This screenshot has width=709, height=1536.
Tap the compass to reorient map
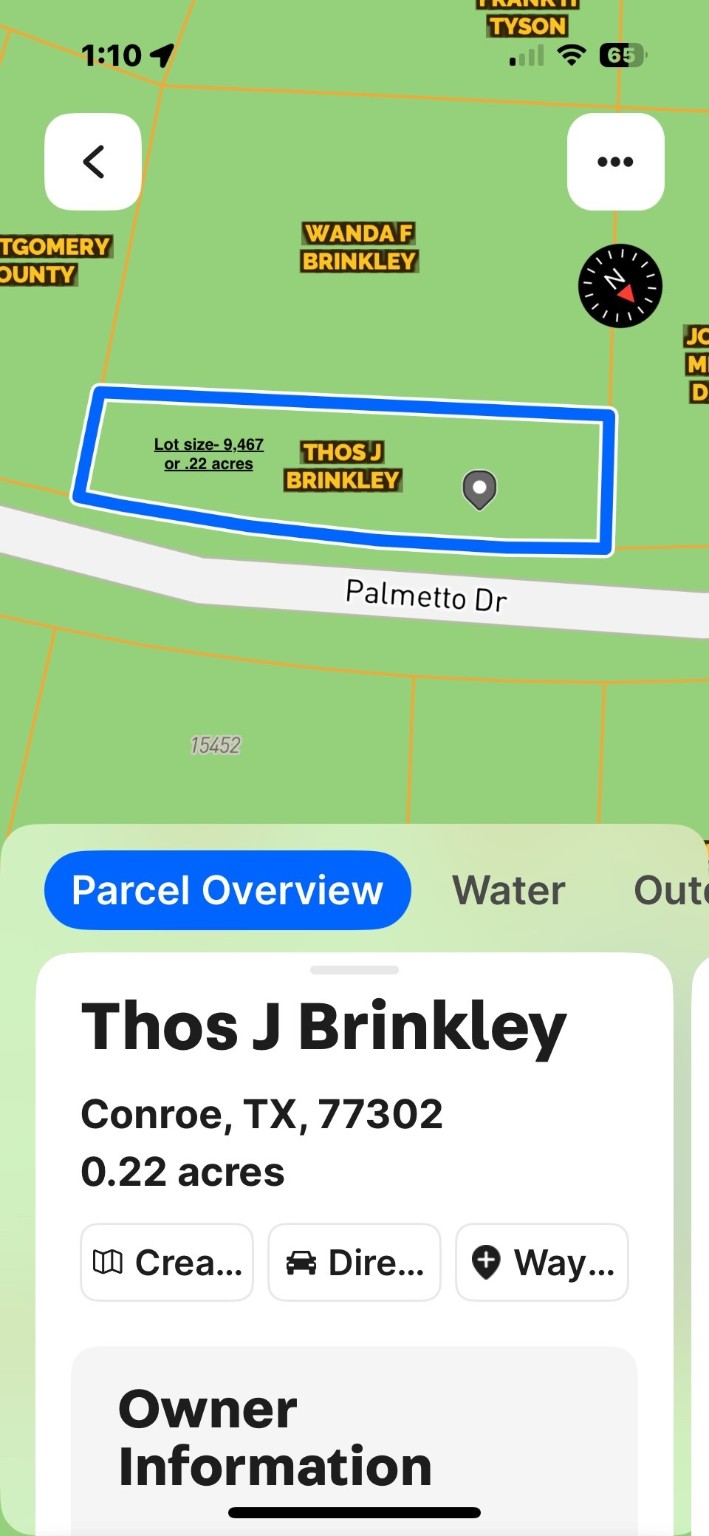click(620, 286)
